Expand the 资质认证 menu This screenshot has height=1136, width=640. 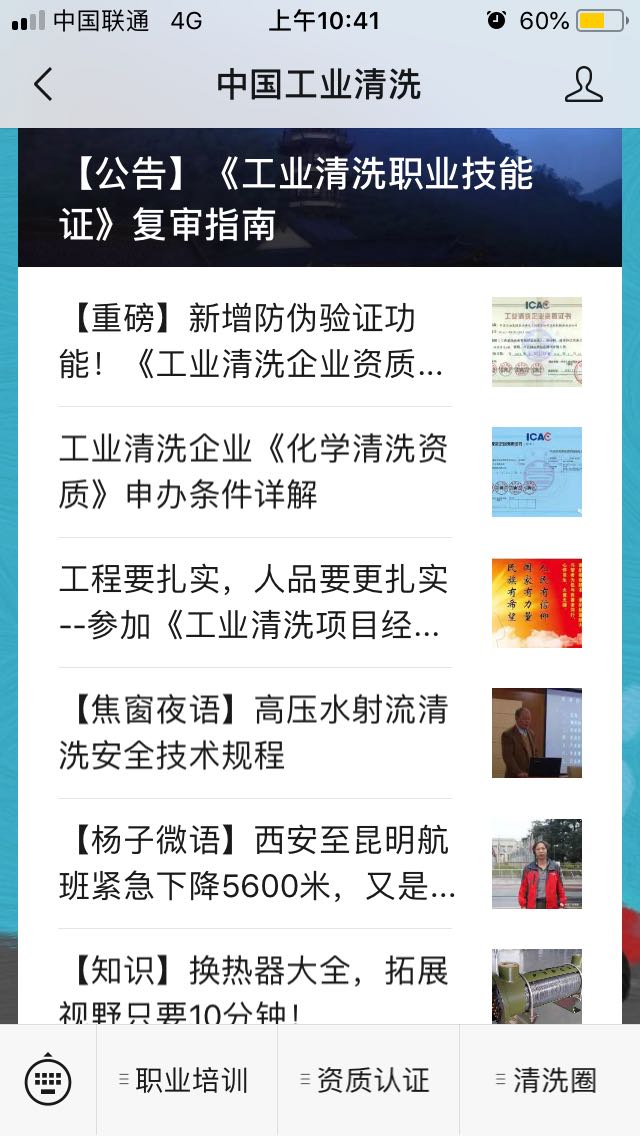click(368, 1080)
